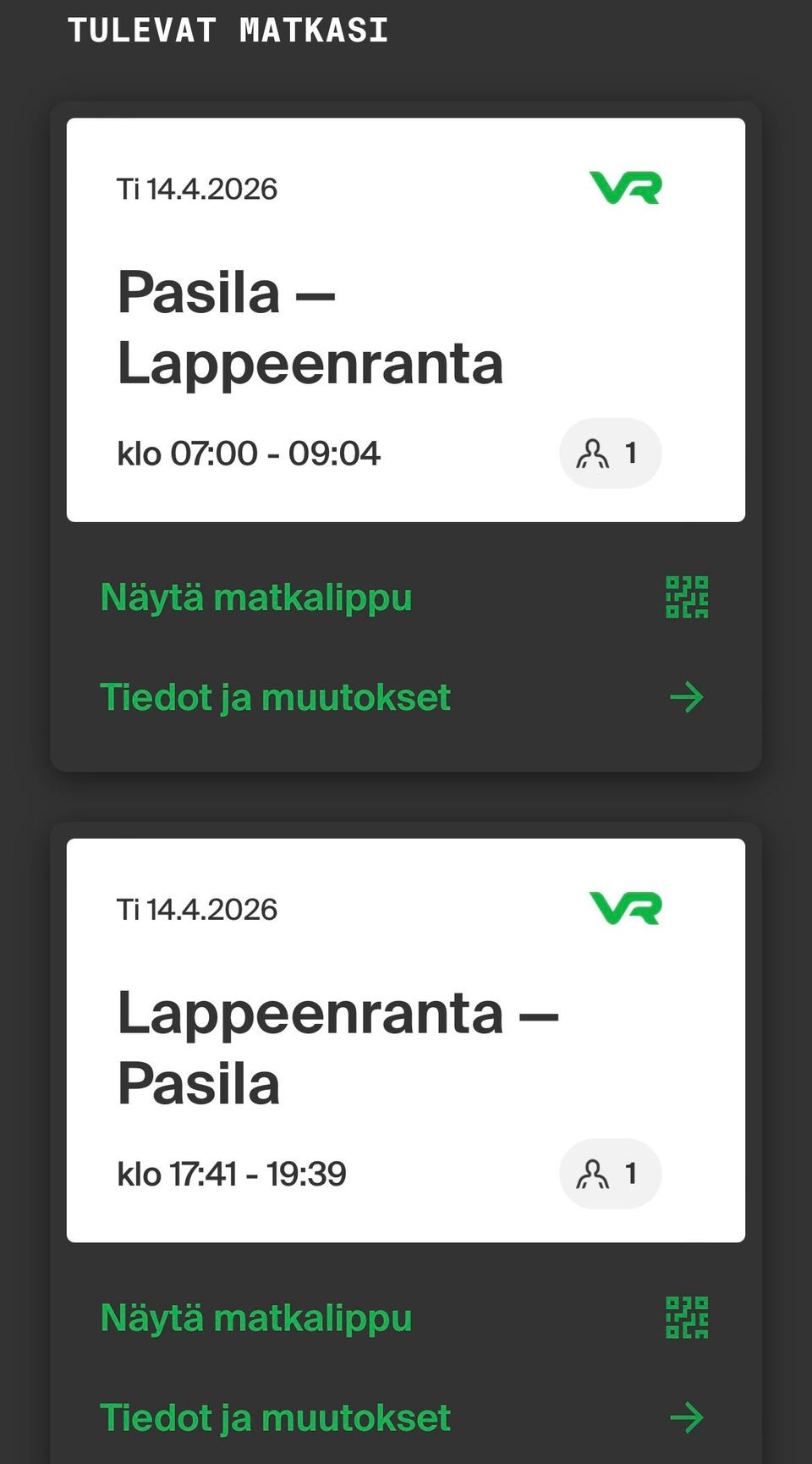Click the klo 17:41 - 19:39 time on return ticket
Viewport: 812px width, 1464px height.
click(233, 1174)
